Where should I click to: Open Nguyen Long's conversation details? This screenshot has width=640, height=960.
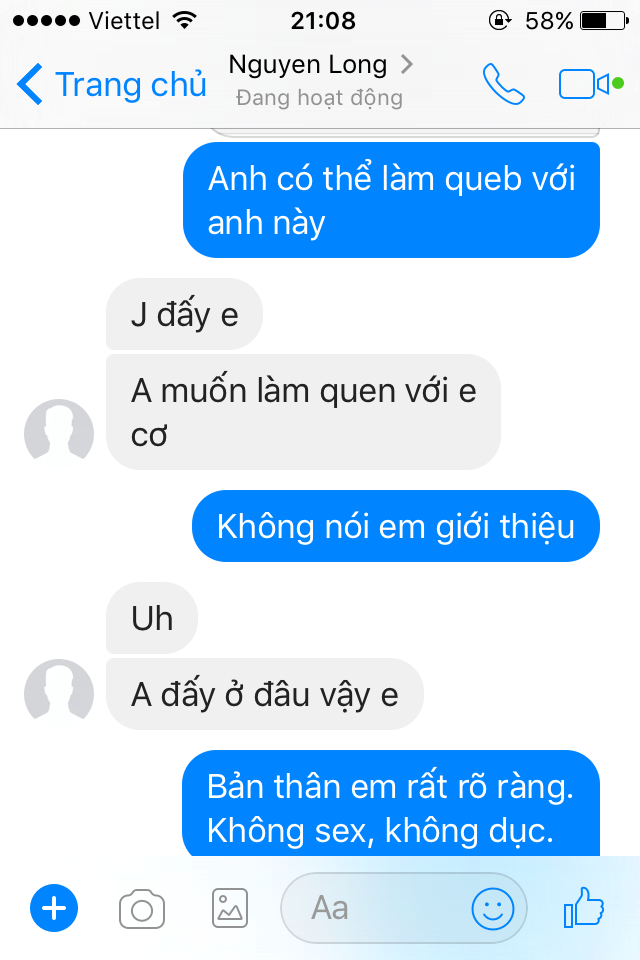pyautogui.click(x=320, y=80)
